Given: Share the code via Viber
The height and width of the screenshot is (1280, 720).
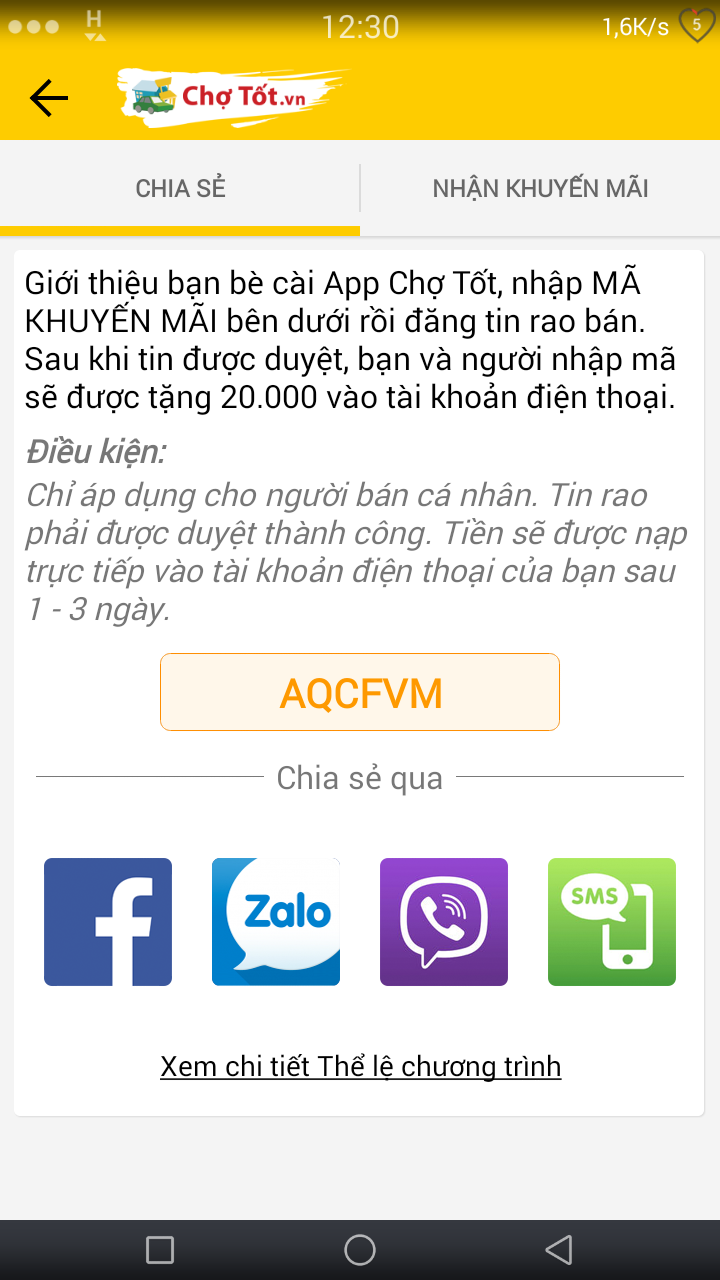Looking at the screenshot, I should [444, 922].
